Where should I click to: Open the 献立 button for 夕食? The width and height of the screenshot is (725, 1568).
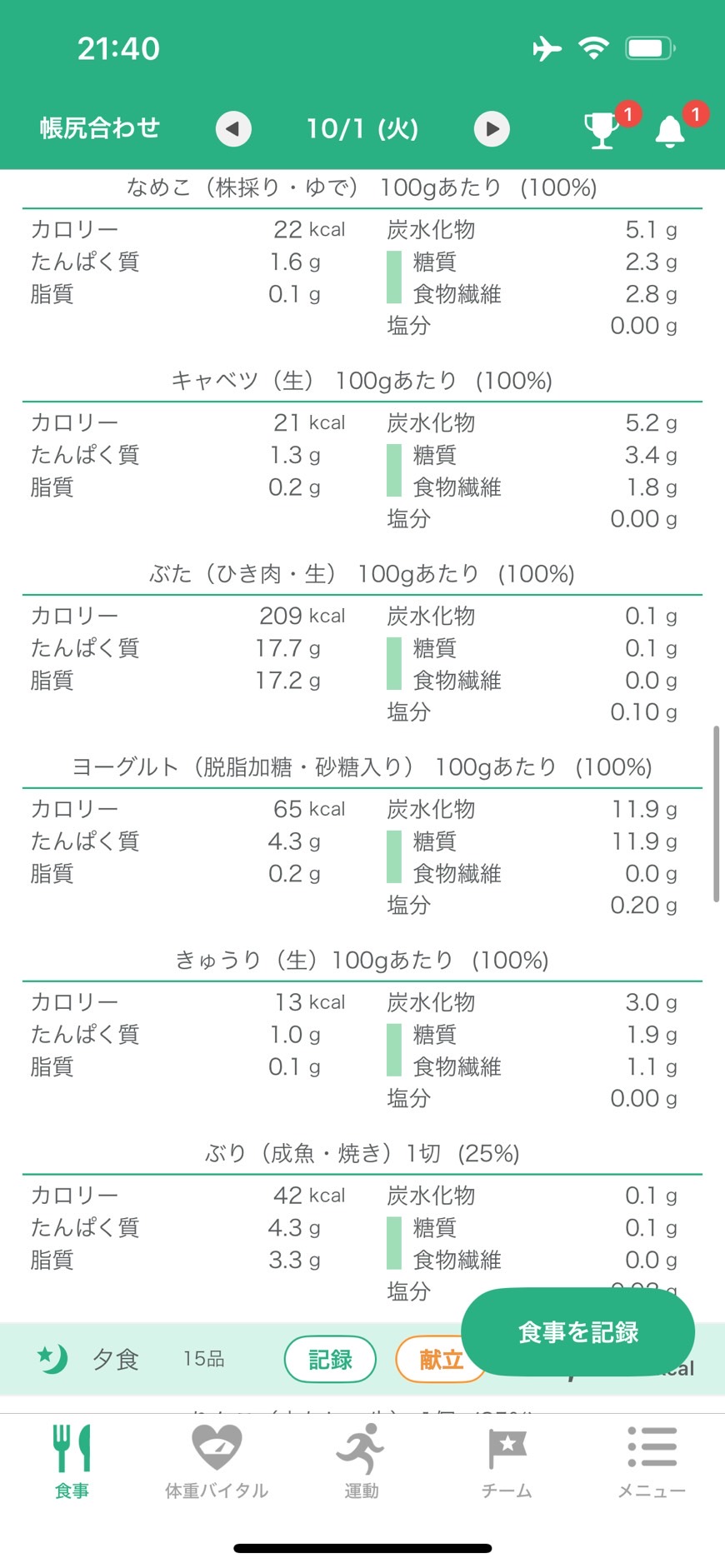click(440, 1360)
